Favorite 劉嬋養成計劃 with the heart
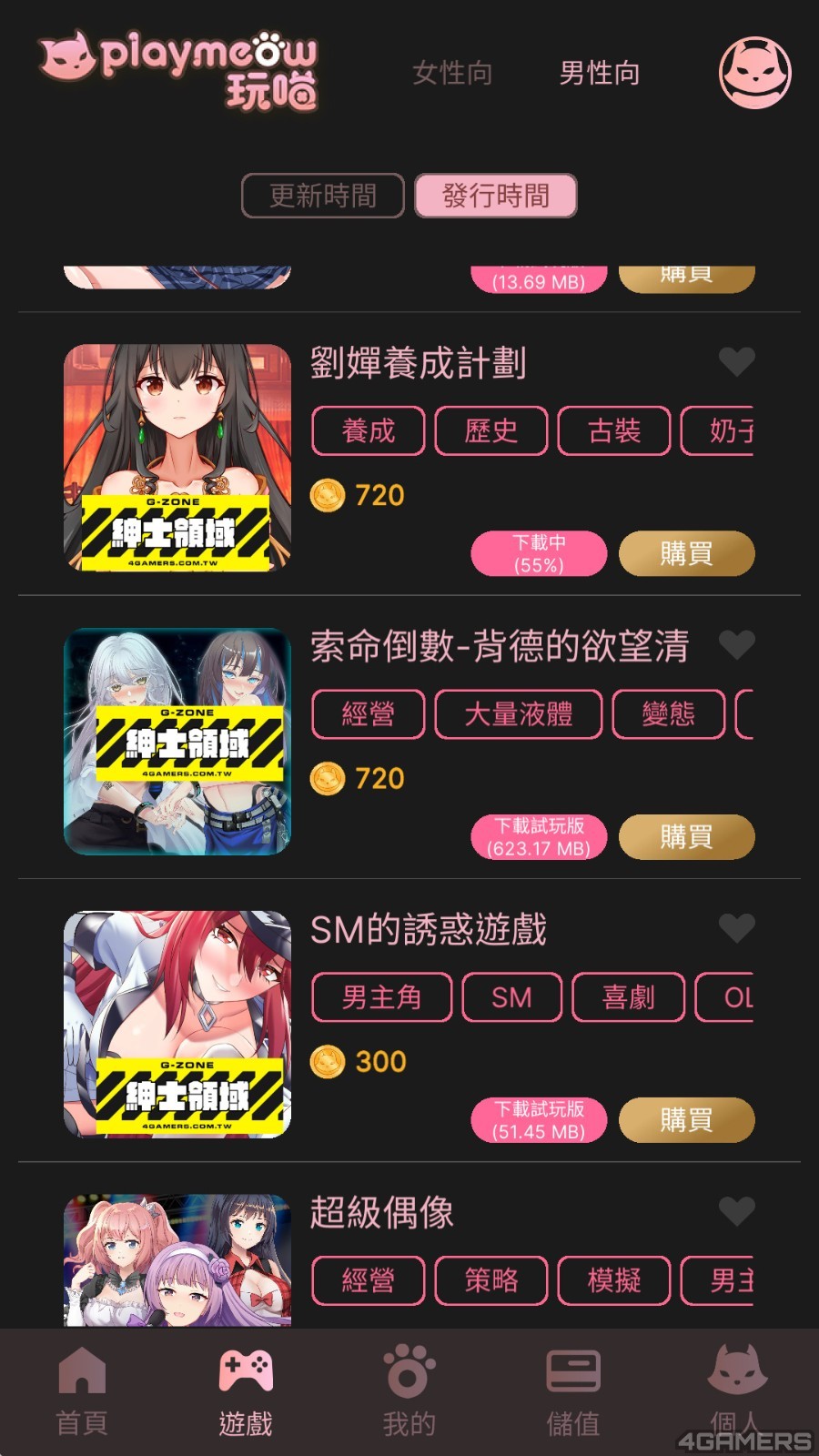The image size is (819, 1456). click(x=736, y=361)
